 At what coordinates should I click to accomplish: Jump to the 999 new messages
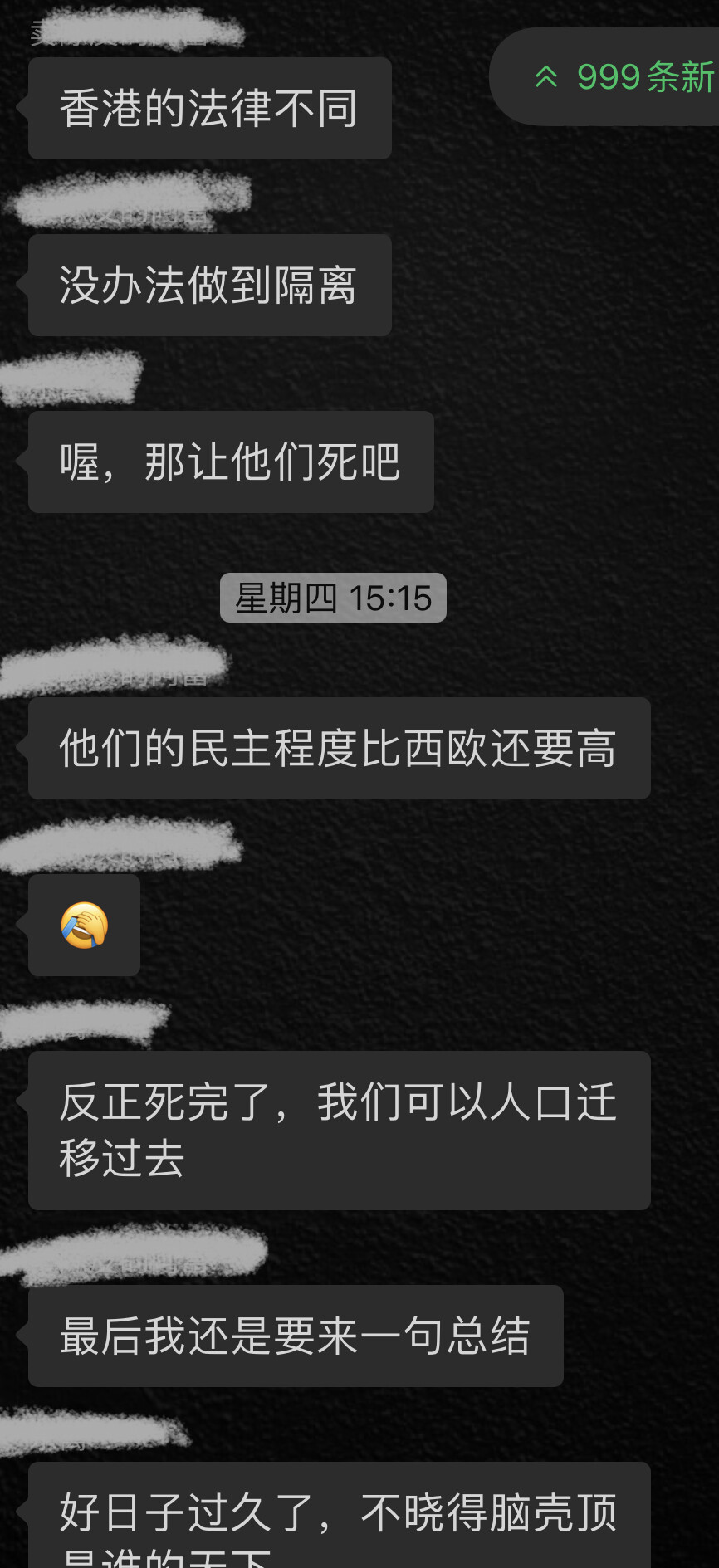606,76
